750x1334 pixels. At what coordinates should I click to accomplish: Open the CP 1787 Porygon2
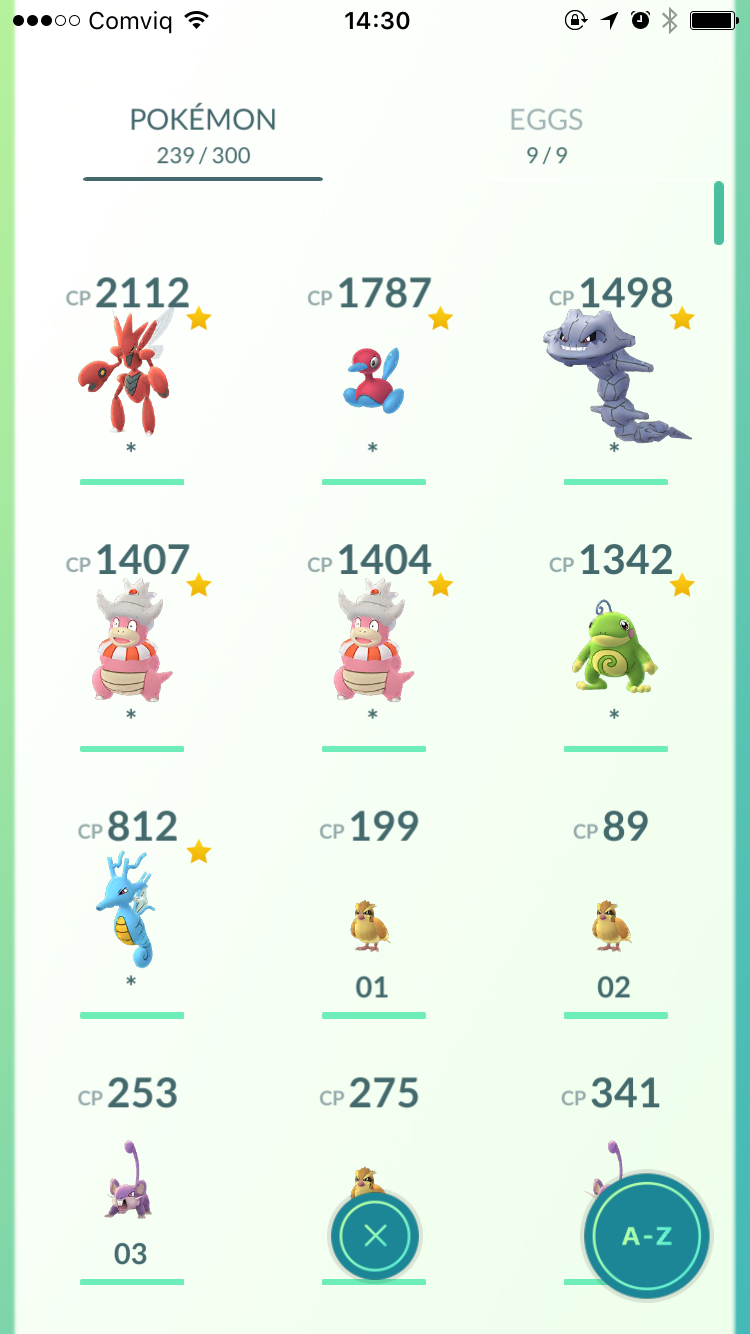[374, 379]
